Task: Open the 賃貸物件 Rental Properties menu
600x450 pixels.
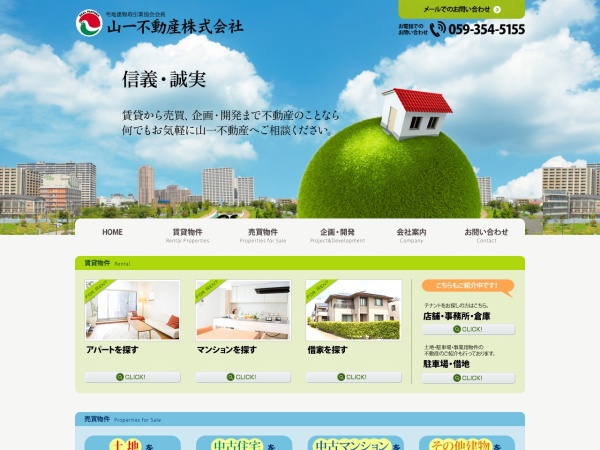Action: click(x=187, y=234)
